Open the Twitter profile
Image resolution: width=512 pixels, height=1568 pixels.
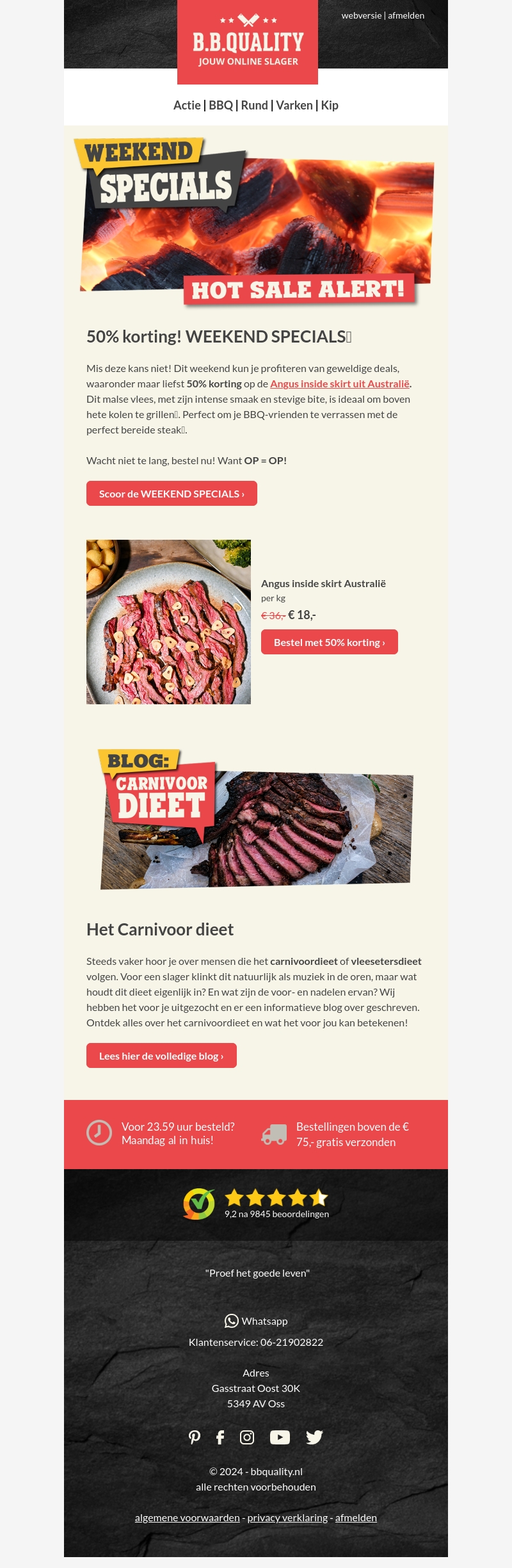tap(314, 1437)
